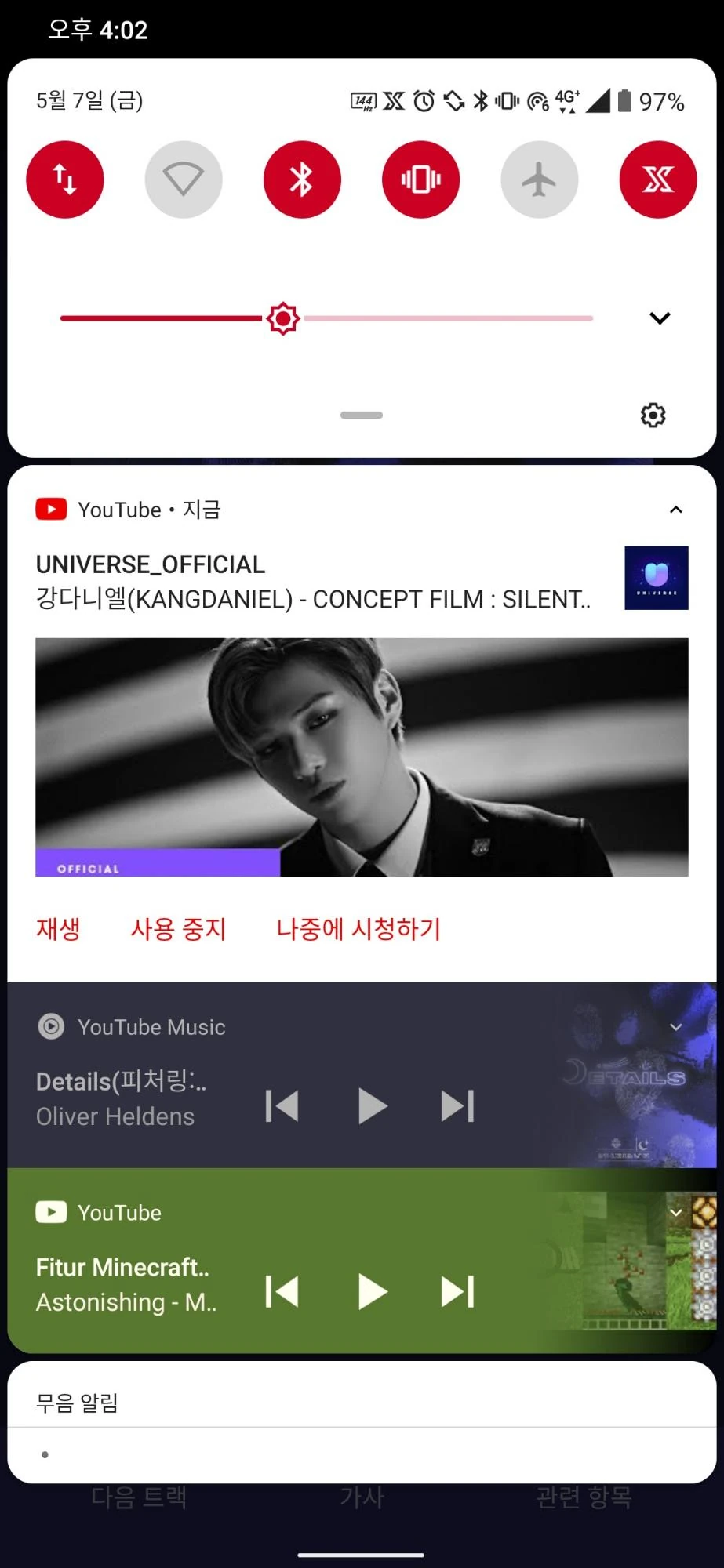Open the KANGDANIEL concept film thumbnail
Image resolution: width=724 pixels, height=1568 pixels.
point(362,757)
